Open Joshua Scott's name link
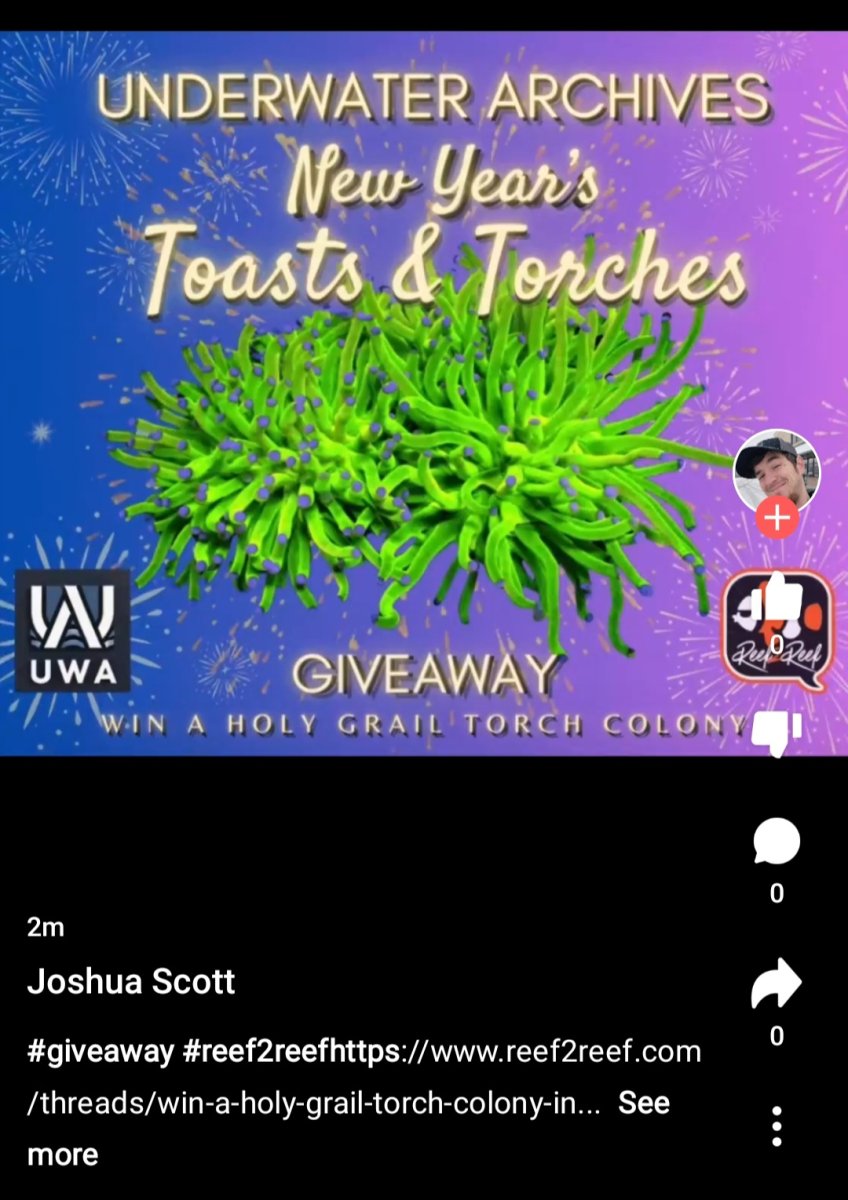 131,982
